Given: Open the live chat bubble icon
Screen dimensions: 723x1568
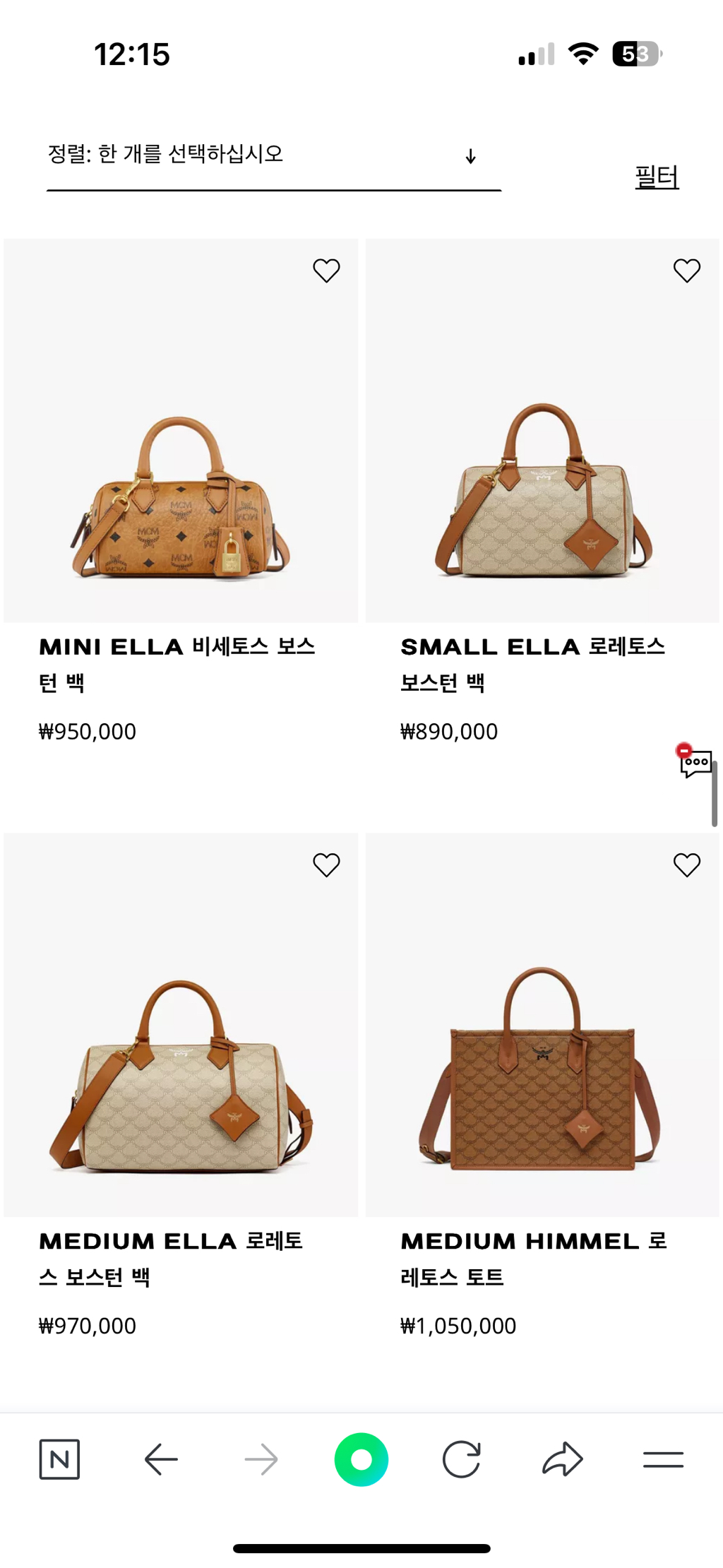Looking at the screenshot, I should [x=695, y=764].
